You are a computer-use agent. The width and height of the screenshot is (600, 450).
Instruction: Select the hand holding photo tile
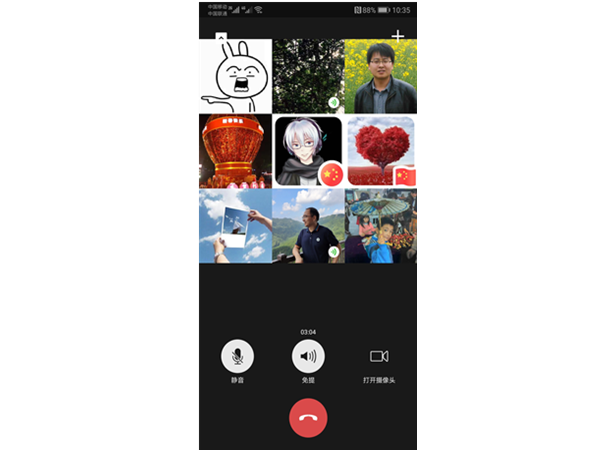pyautogui.click(x=235, y=226)
